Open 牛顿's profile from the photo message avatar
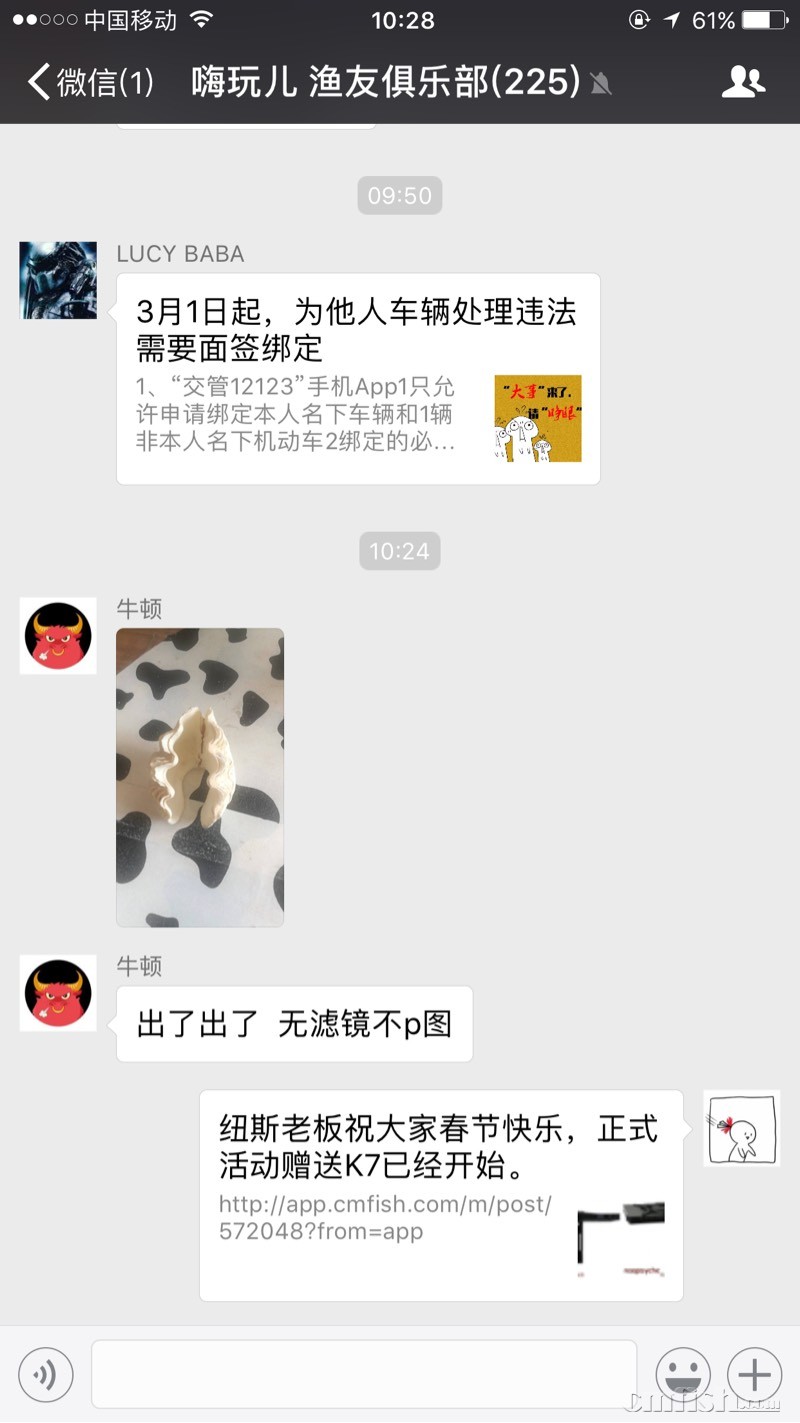The image size is (800, 1423). pos(59,636)
